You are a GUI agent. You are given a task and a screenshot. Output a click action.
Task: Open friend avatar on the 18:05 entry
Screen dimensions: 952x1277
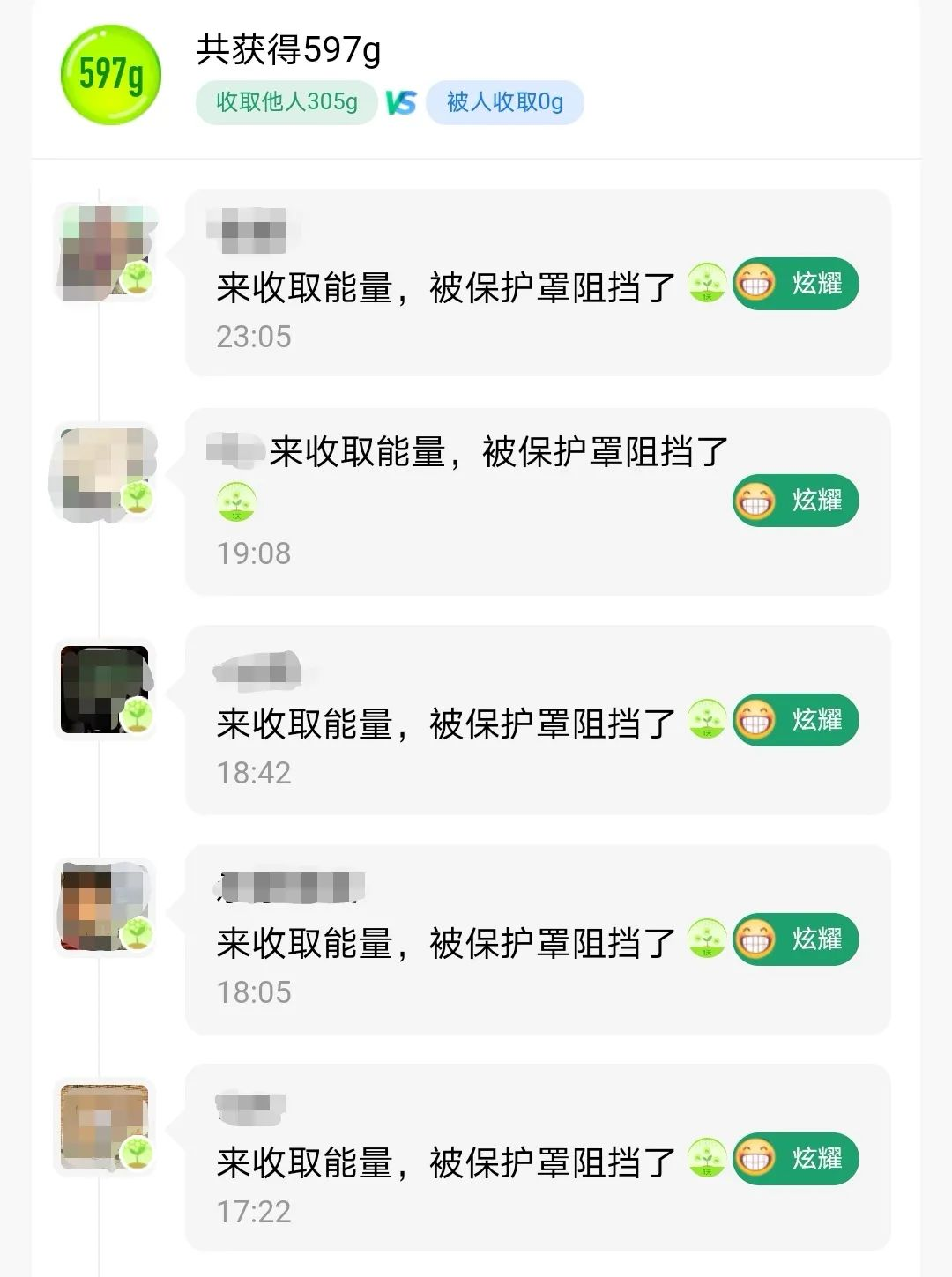[104, 908]
